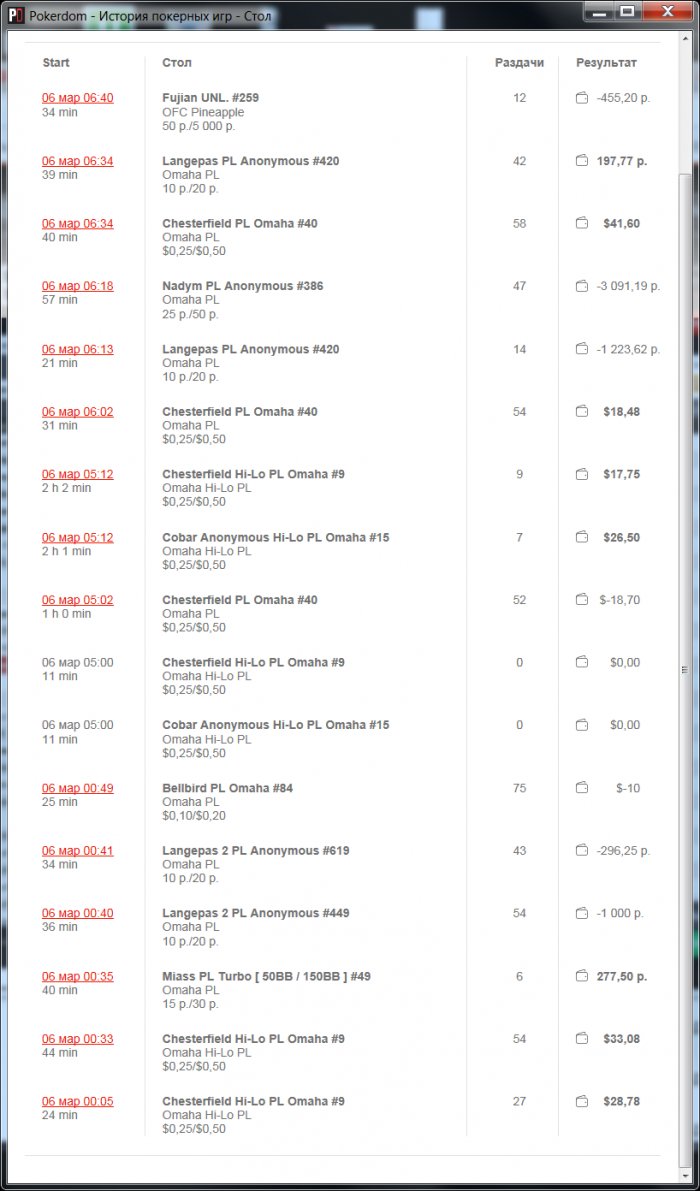Open the 06 мар 00:49 Bellbird session link
This screenshot has height=1191, width=700.
click(x=77, y=788)
